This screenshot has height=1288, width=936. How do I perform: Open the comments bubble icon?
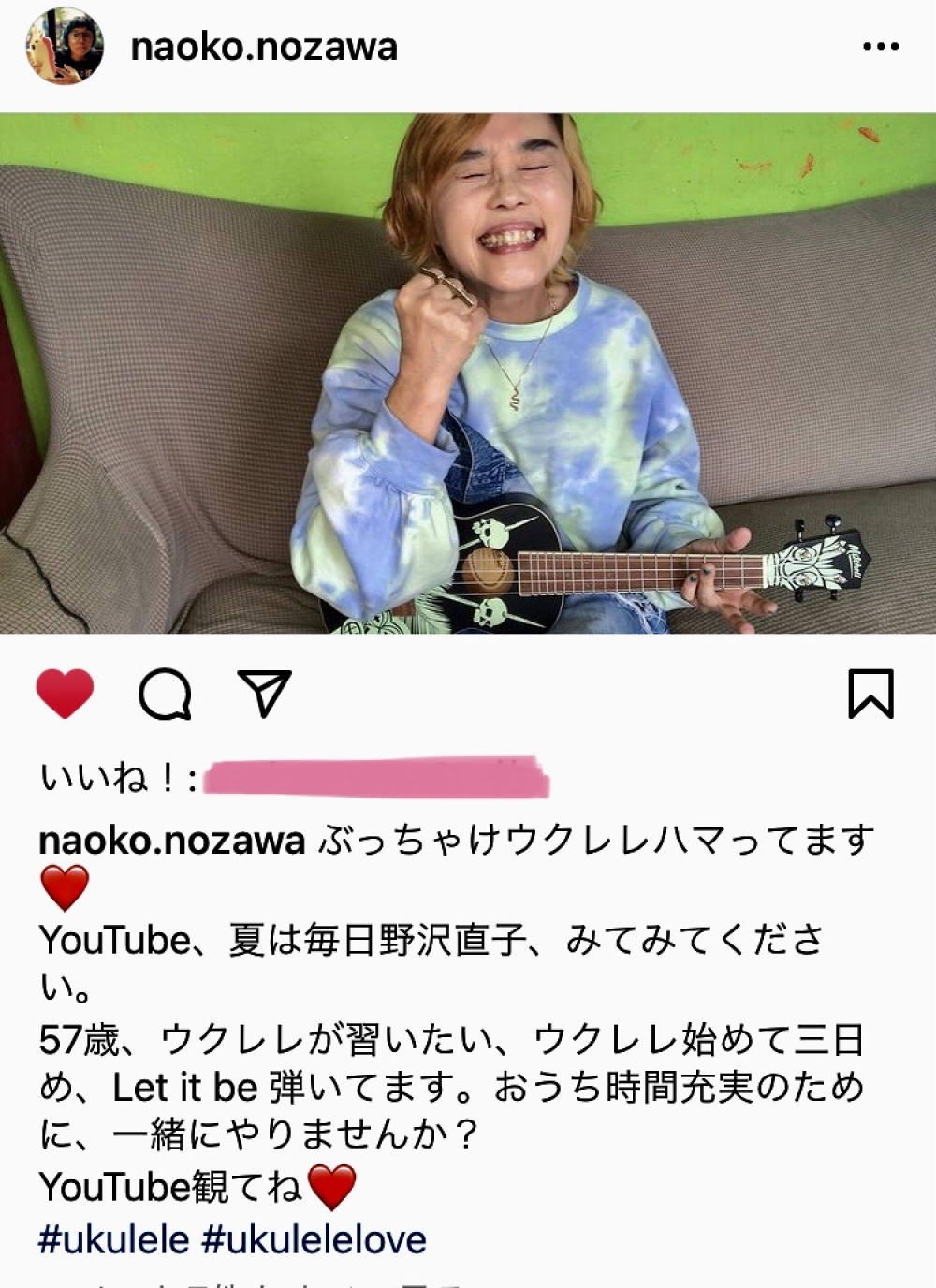pos(165,695)
